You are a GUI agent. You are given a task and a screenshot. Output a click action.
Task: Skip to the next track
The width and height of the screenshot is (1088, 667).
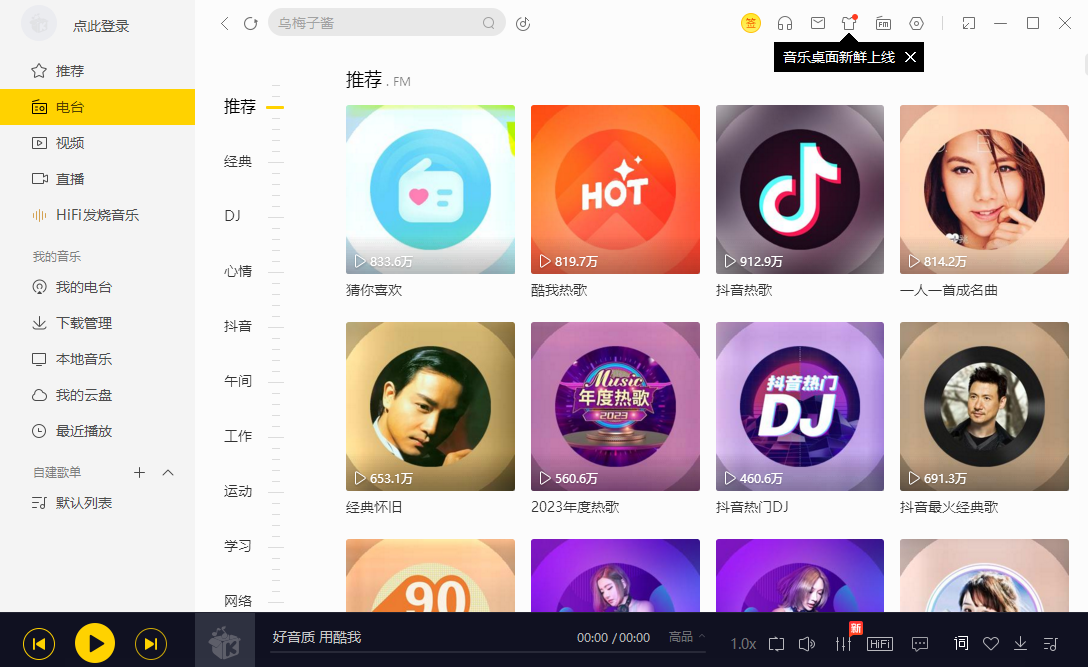(151, 643)
